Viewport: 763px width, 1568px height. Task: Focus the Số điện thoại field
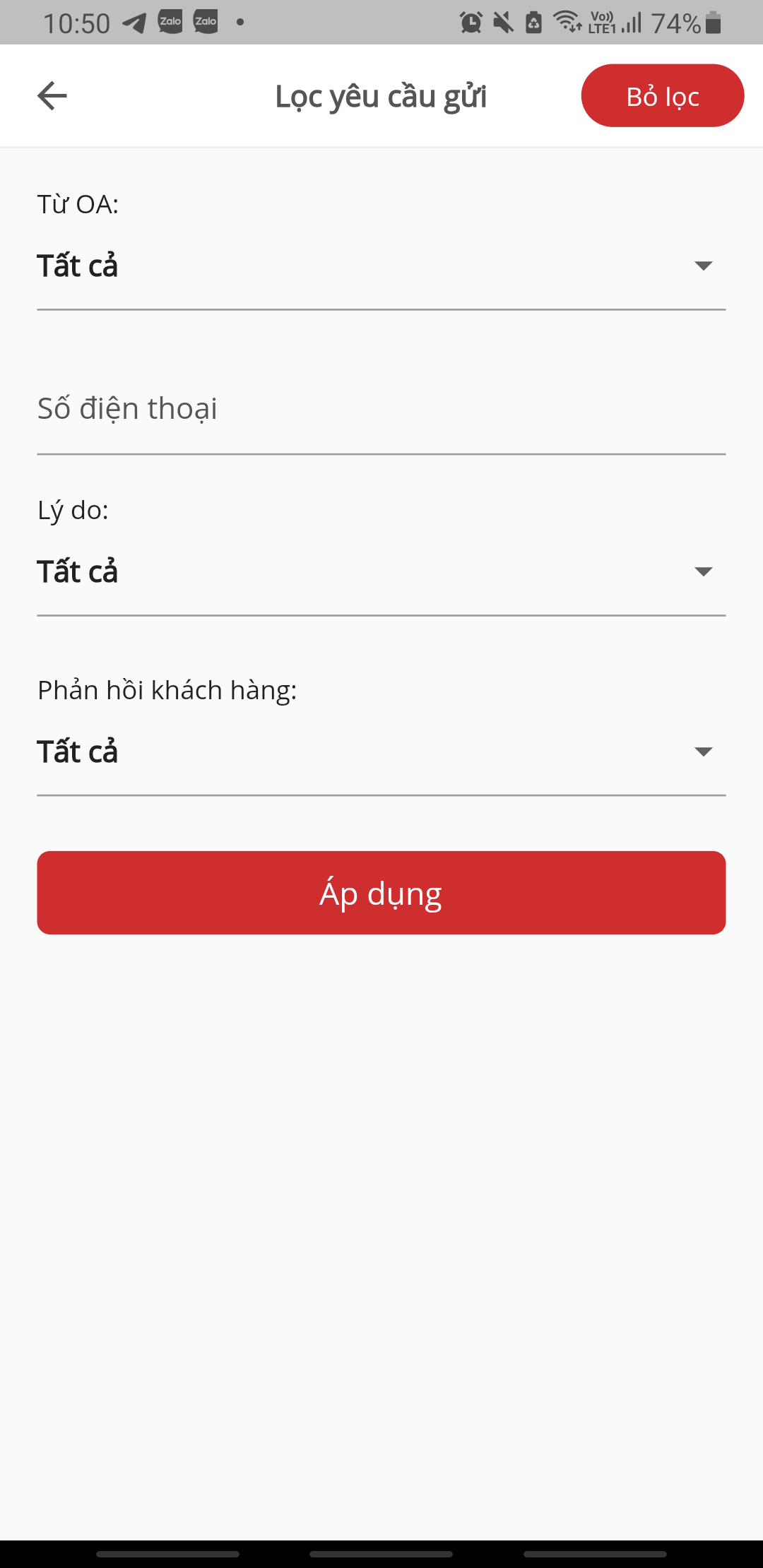tap(381, 410)
